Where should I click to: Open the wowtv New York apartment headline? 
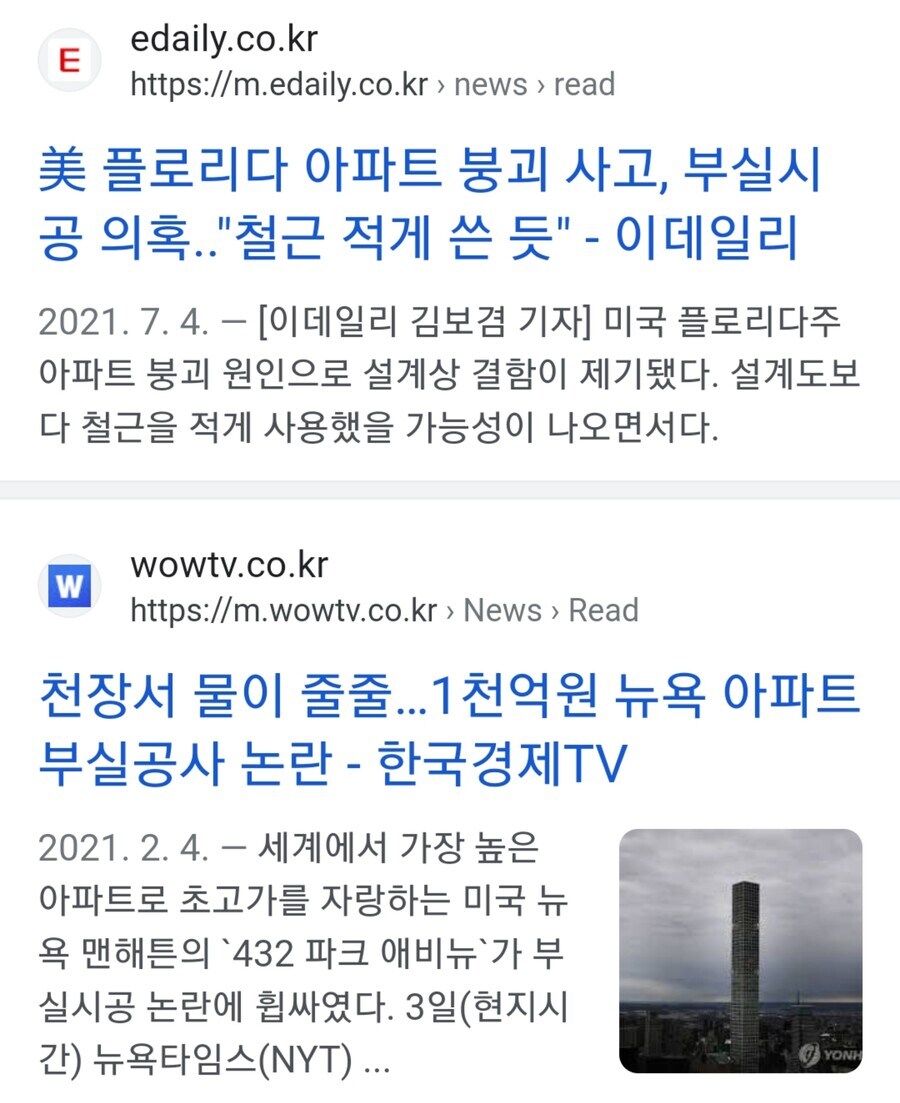[x=450, y=729]
